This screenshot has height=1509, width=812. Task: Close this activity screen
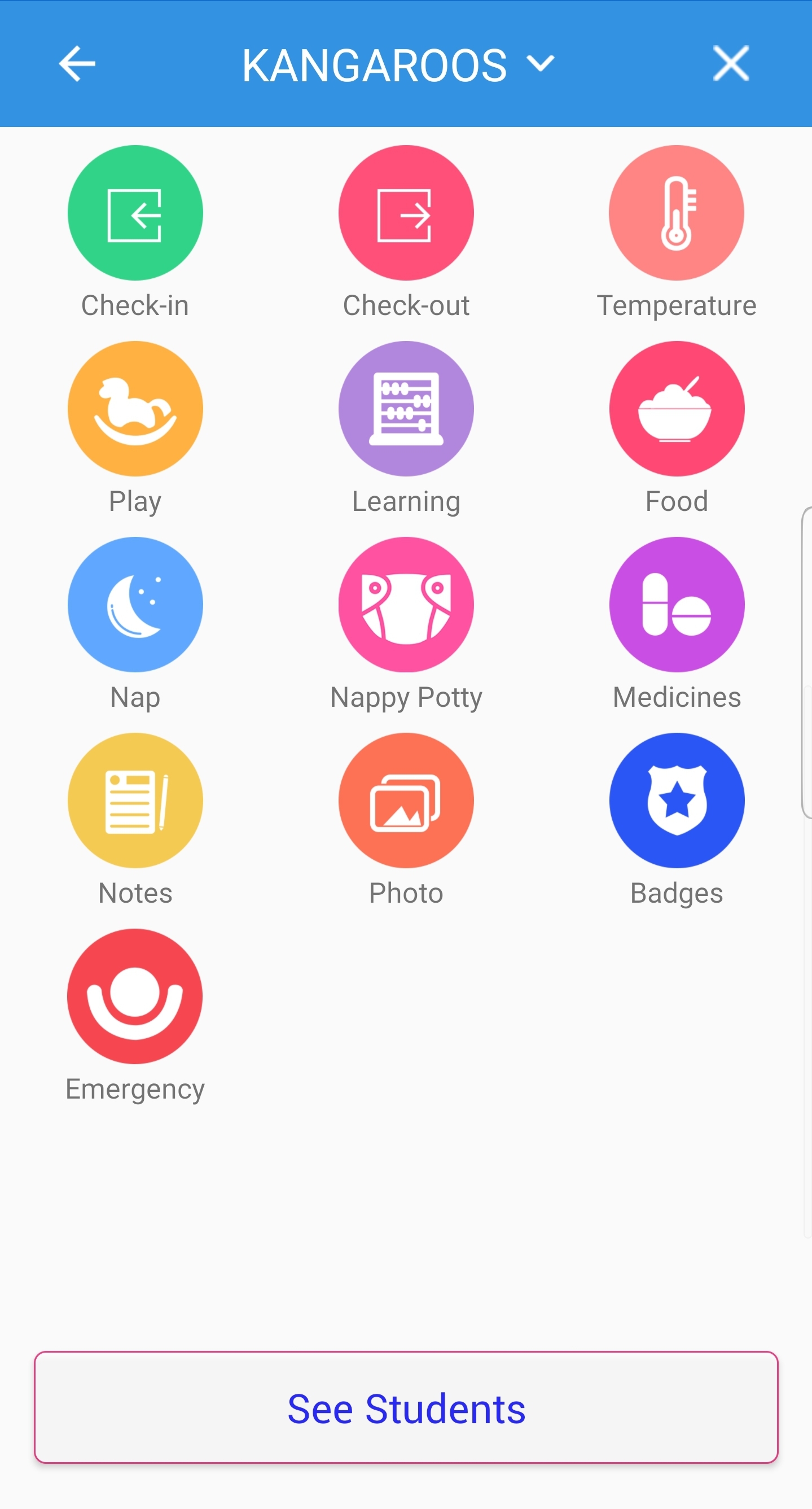(x=731, y=63)
